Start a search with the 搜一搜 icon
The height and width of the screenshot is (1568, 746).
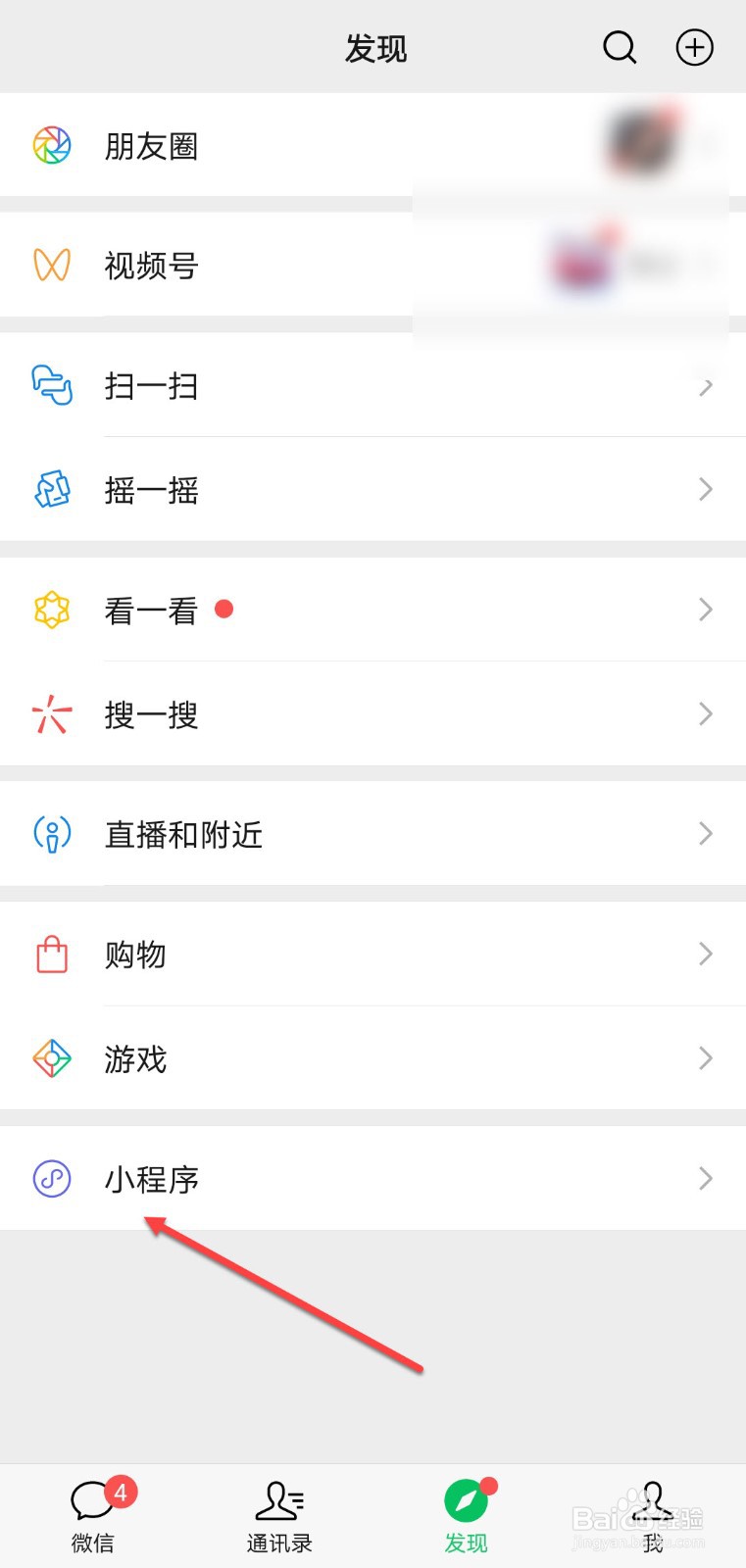point(51,714)
